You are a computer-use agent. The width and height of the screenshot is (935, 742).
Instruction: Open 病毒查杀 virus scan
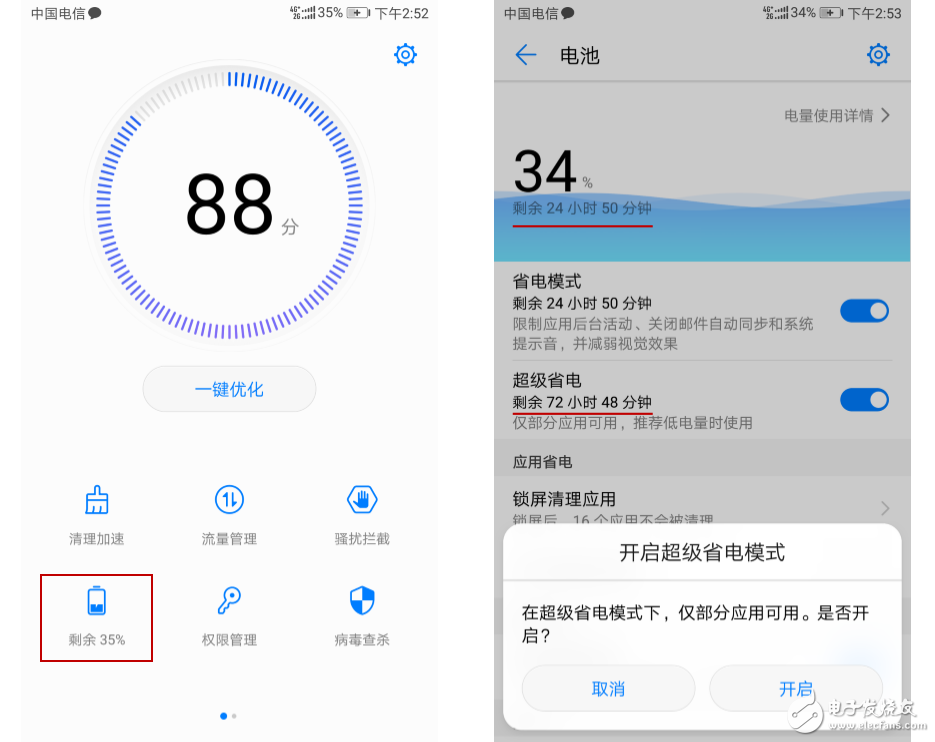[361, 615]
